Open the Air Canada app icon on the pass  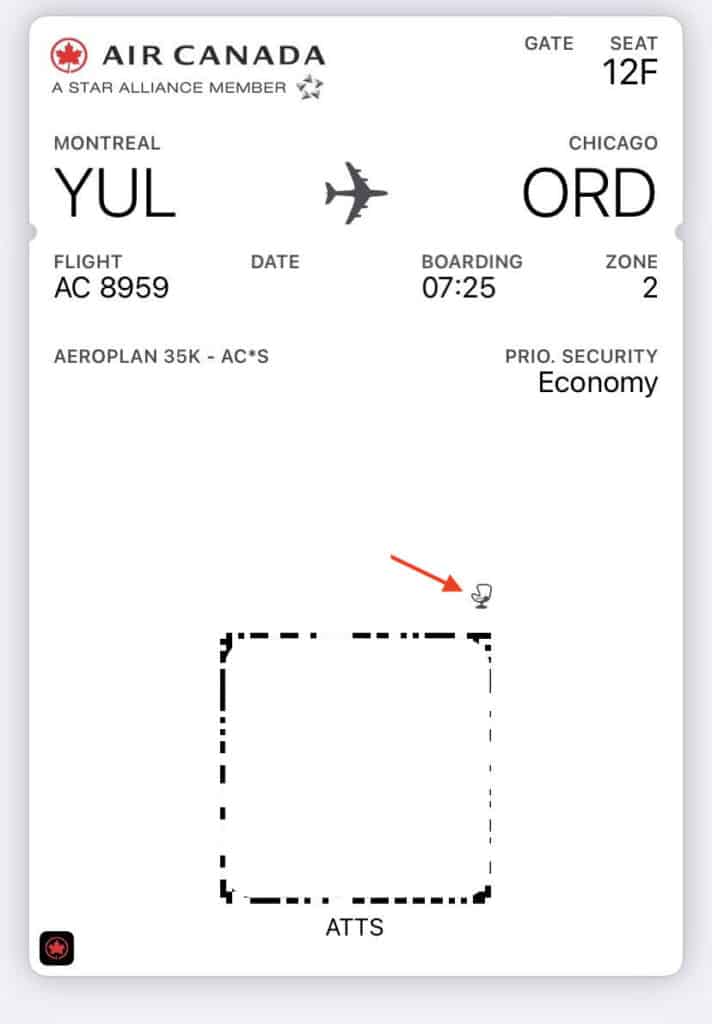click(x=57, y=948)
